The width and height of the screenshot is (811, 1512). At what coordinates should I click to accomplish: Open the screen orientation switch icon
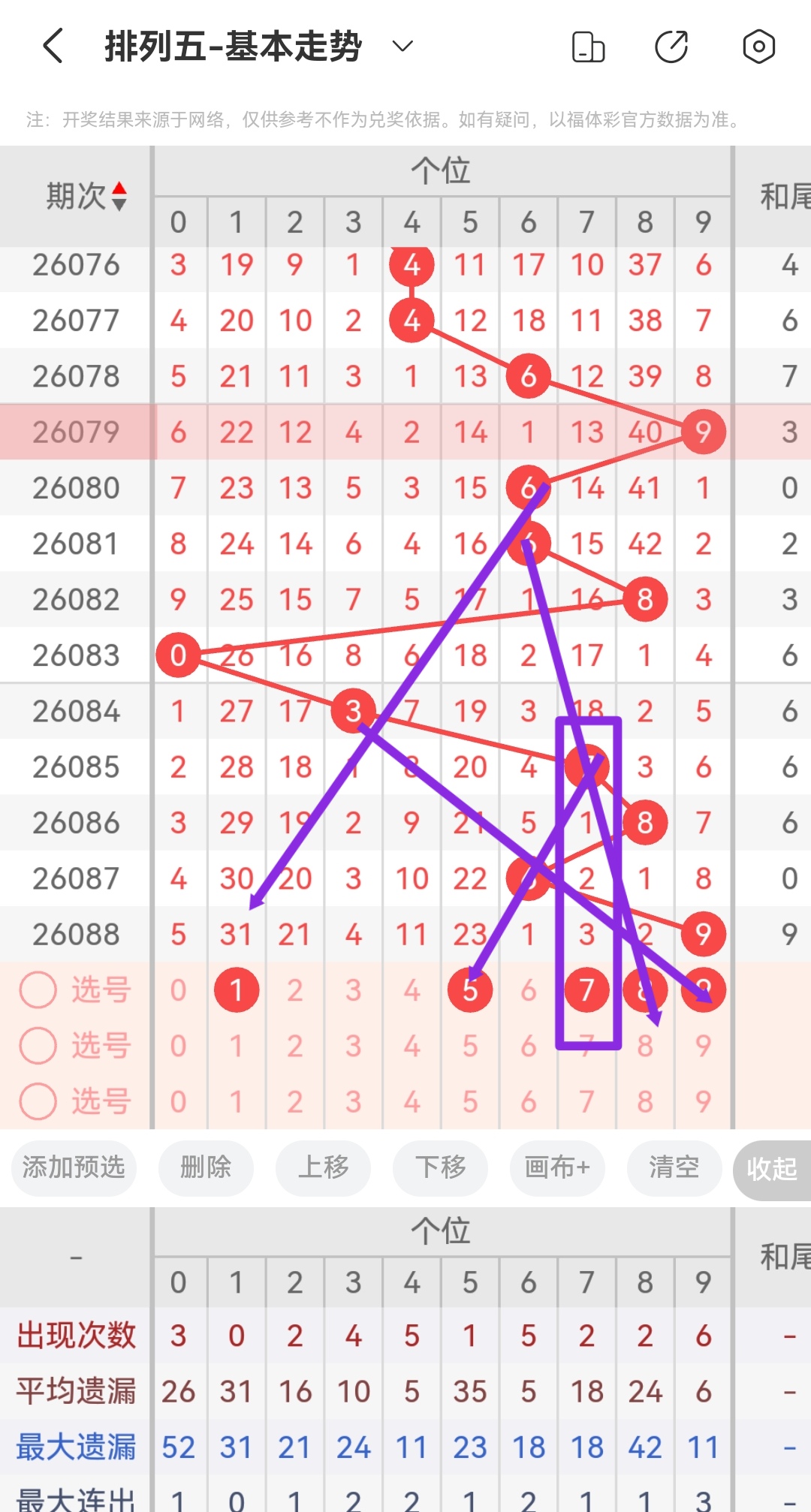pos(588,47)
